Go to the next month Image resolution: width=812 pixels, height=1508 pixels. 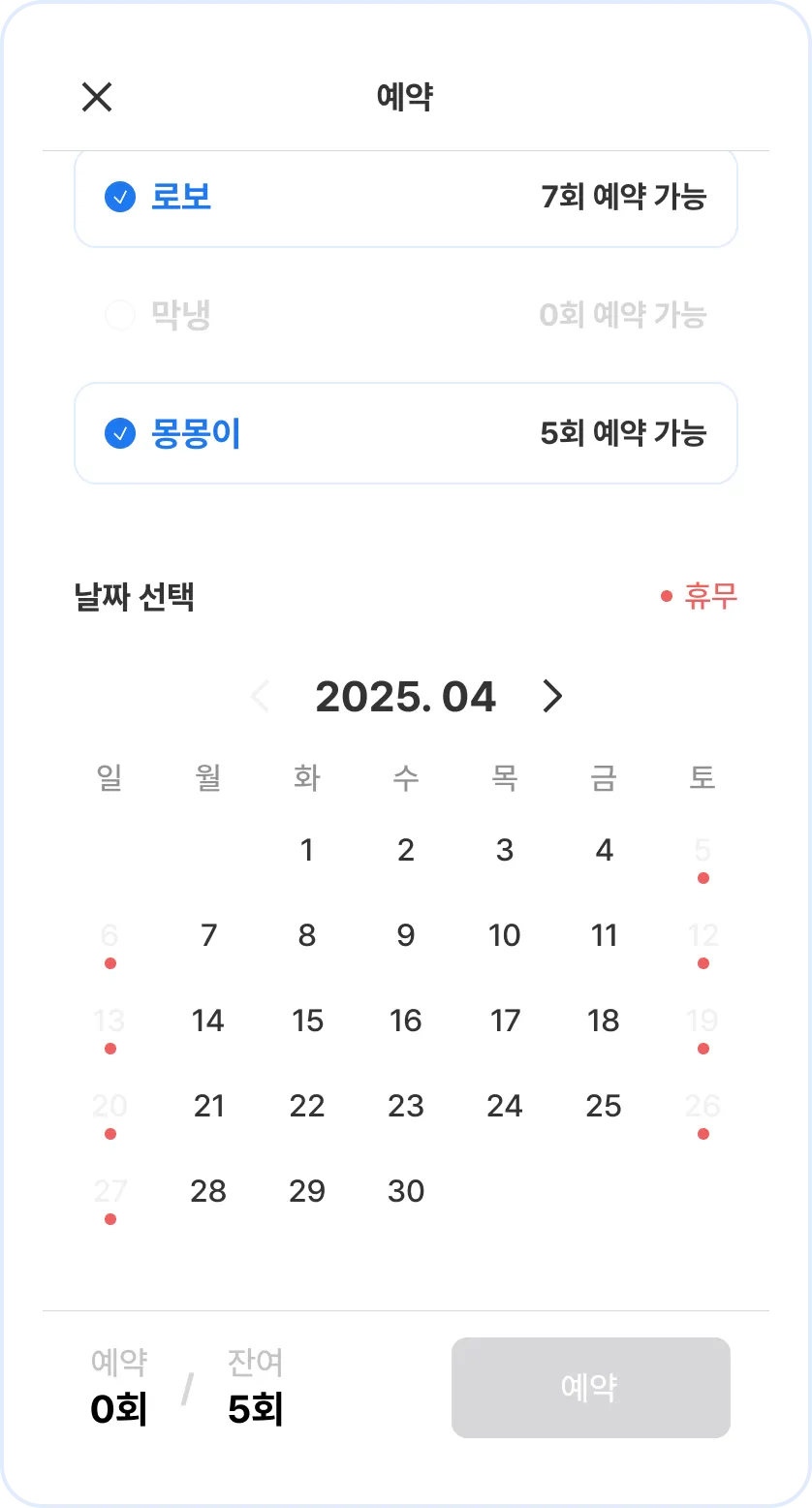[552, 696]
